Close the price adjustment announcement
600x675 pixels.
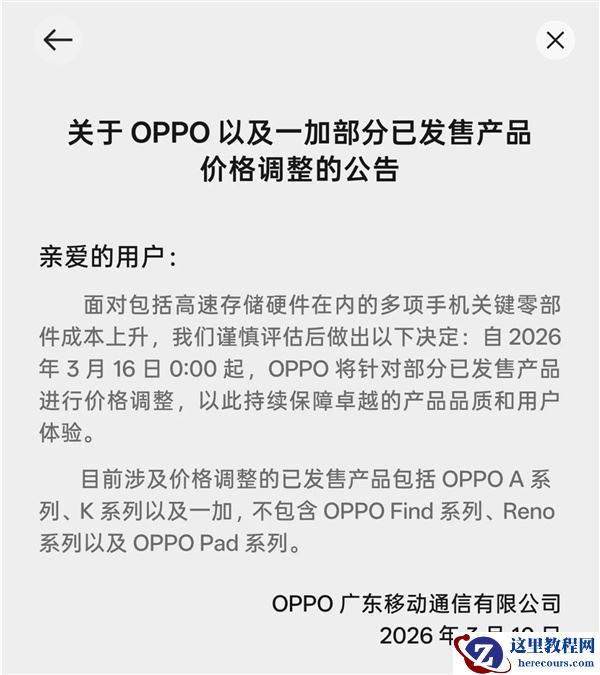[555, 40]
